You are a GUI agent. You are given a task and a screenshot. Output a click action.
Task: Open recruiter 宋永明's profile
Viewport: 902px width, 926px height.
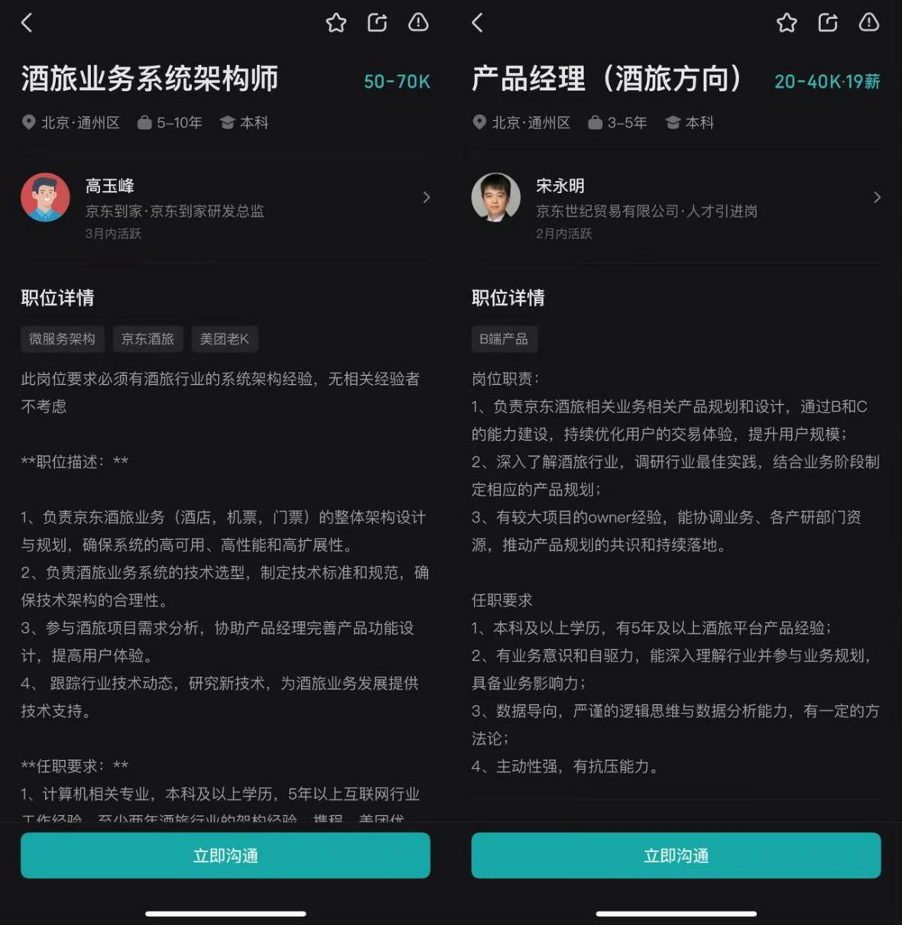point(676,198)
